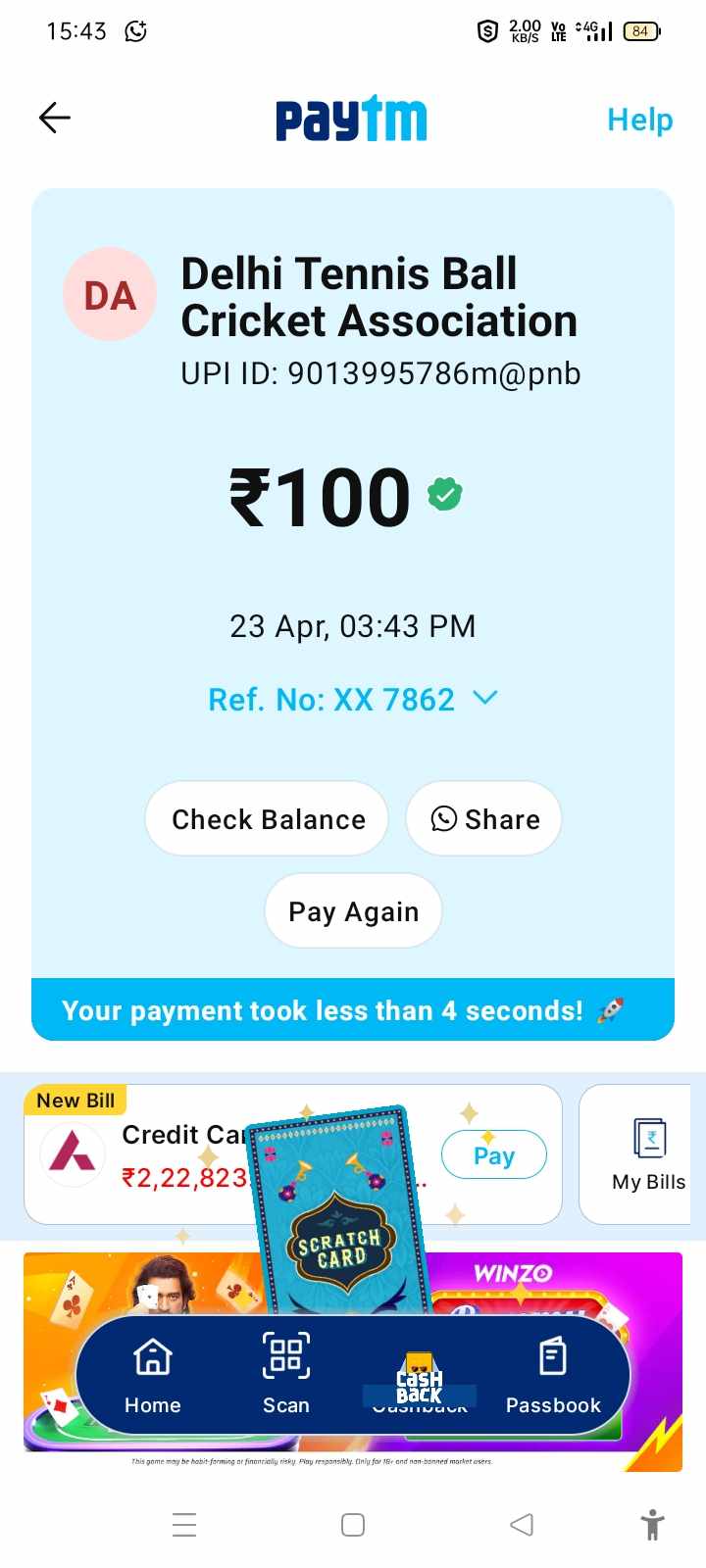The image size is (706, 1568).
Task: Pay the credit card bill
Action: [493, 1155]
